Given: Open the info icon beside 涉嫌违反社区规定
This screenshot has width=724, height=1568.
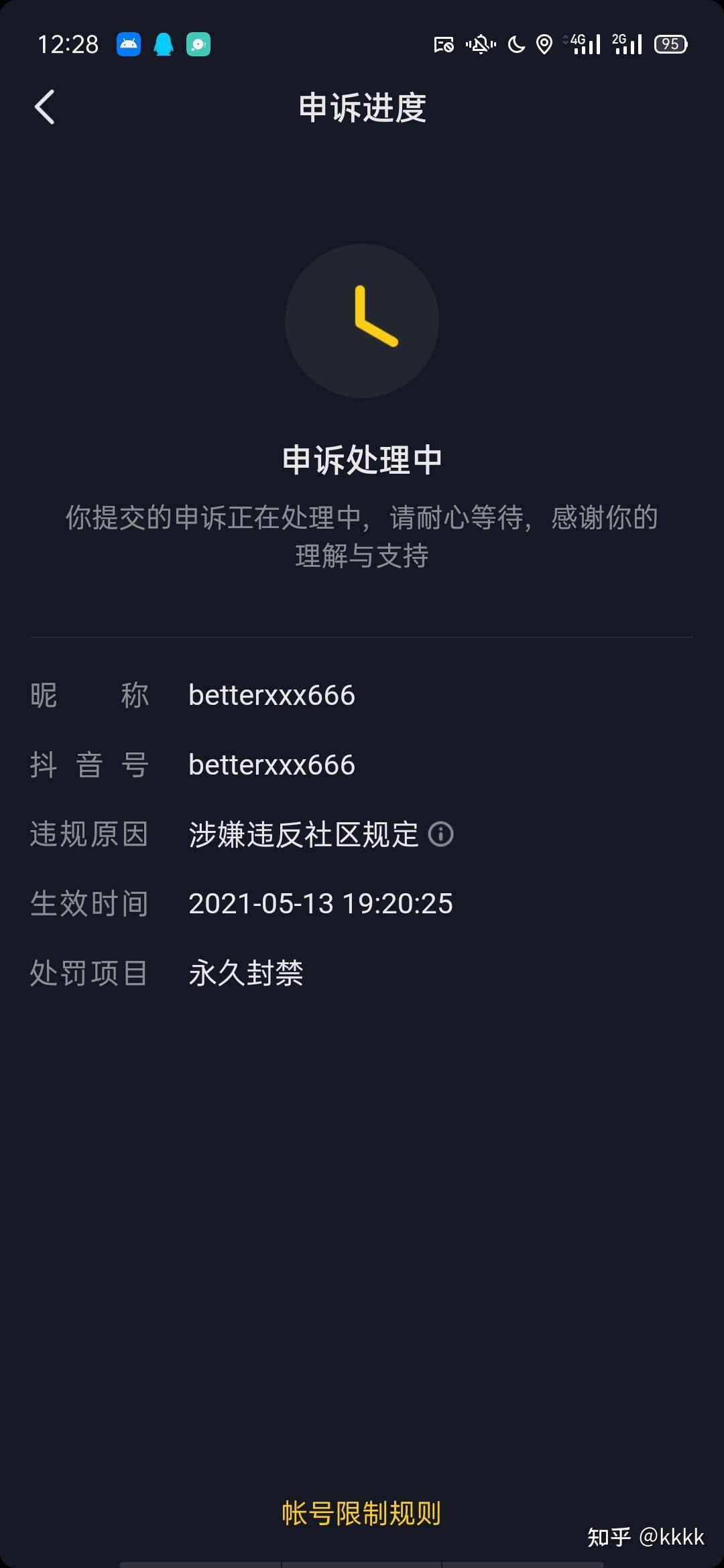Looking at the screenshot, I should click(x=442, y=834).
